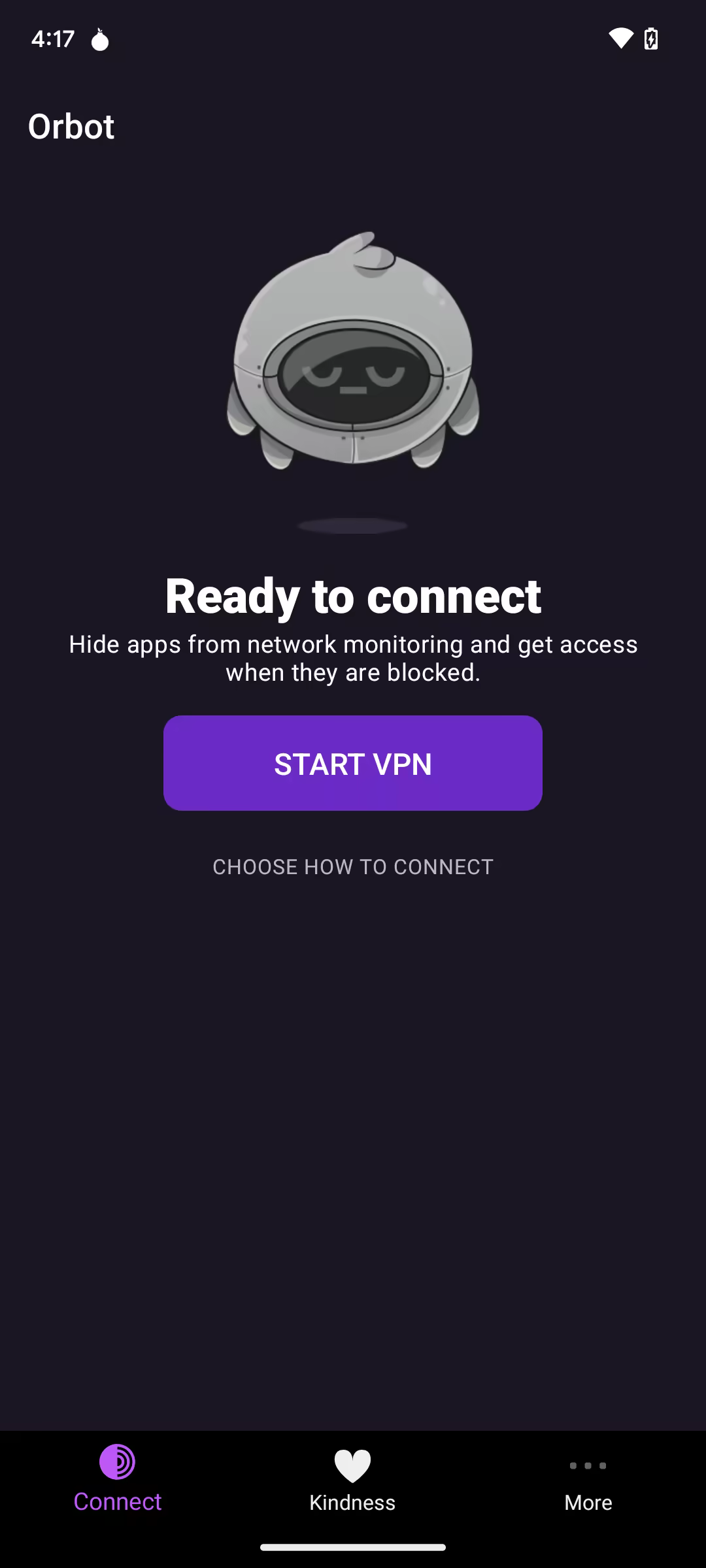The width and height of the screenshot is (706, 1568).
Task: Open Choose How to Connect options
Action: (353, 867)
